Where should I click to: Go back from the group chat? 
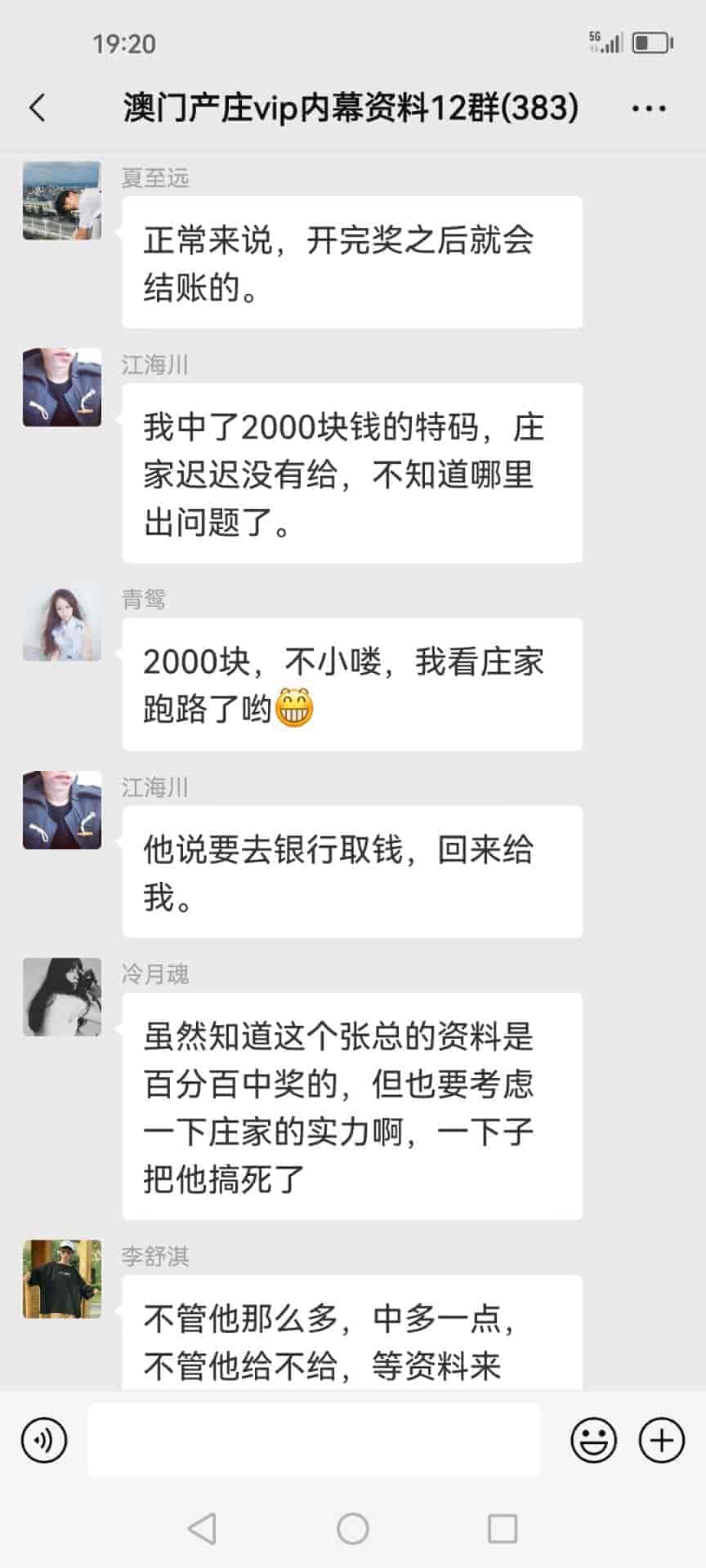coord(38,108)
